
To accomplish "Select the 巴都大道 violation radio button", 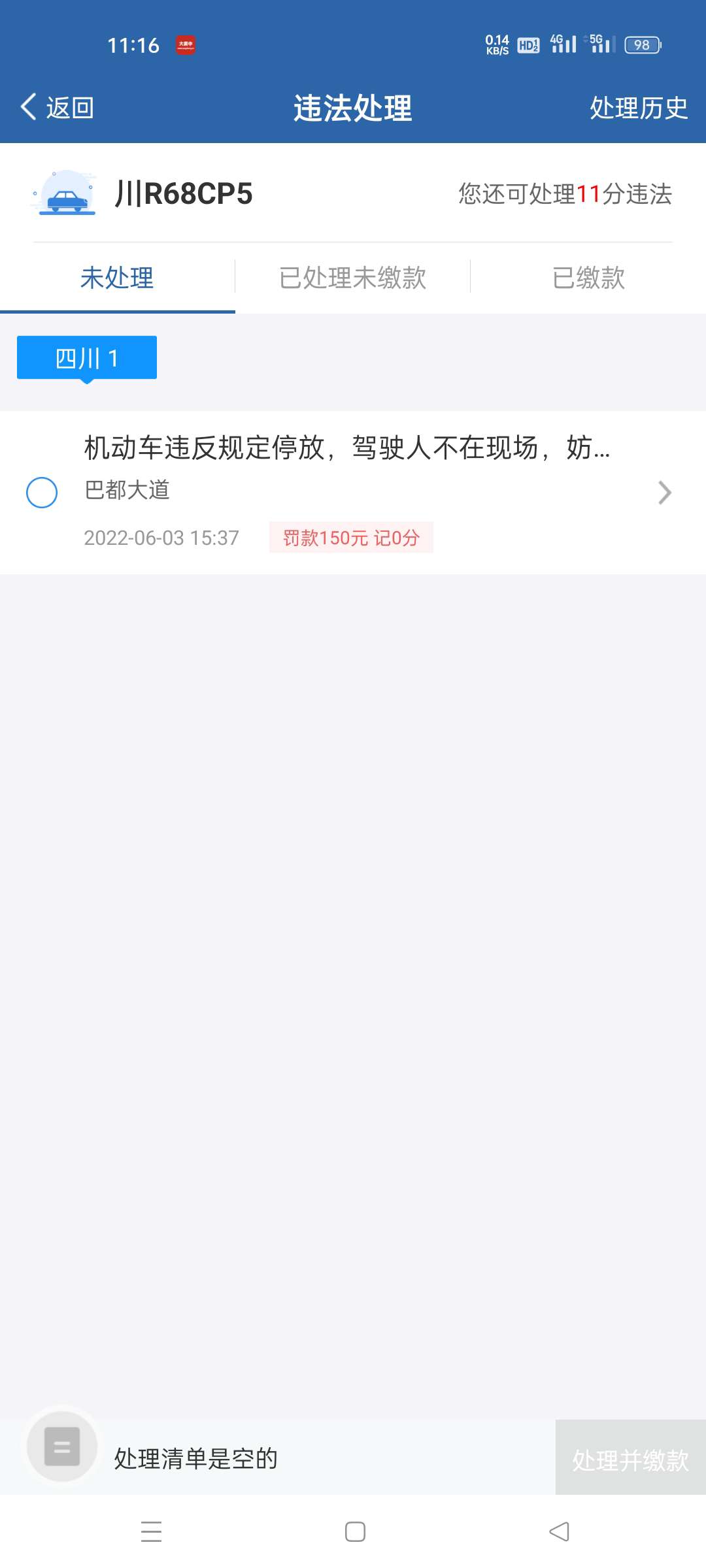I will 42,493.
